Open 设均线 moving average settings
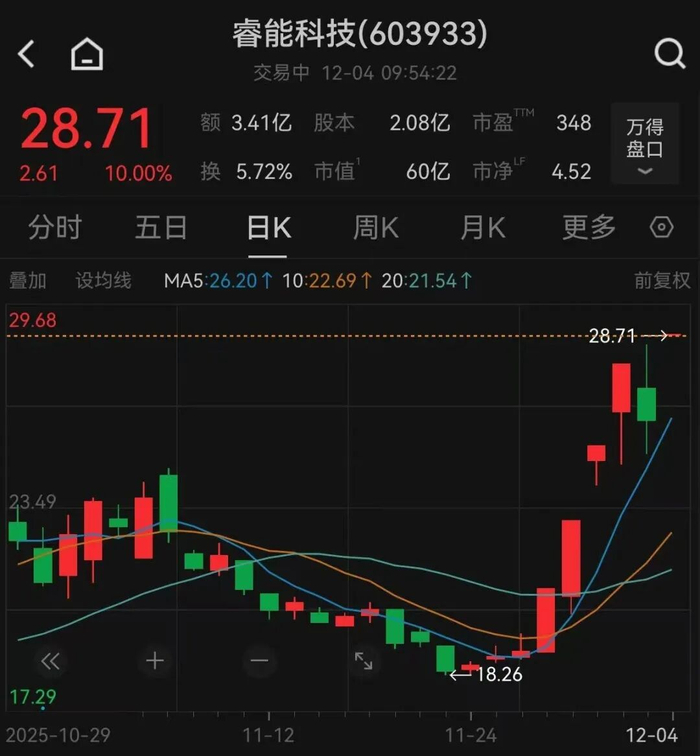The width and height of the screenshot is (700, 756). [x=103, y=281]
